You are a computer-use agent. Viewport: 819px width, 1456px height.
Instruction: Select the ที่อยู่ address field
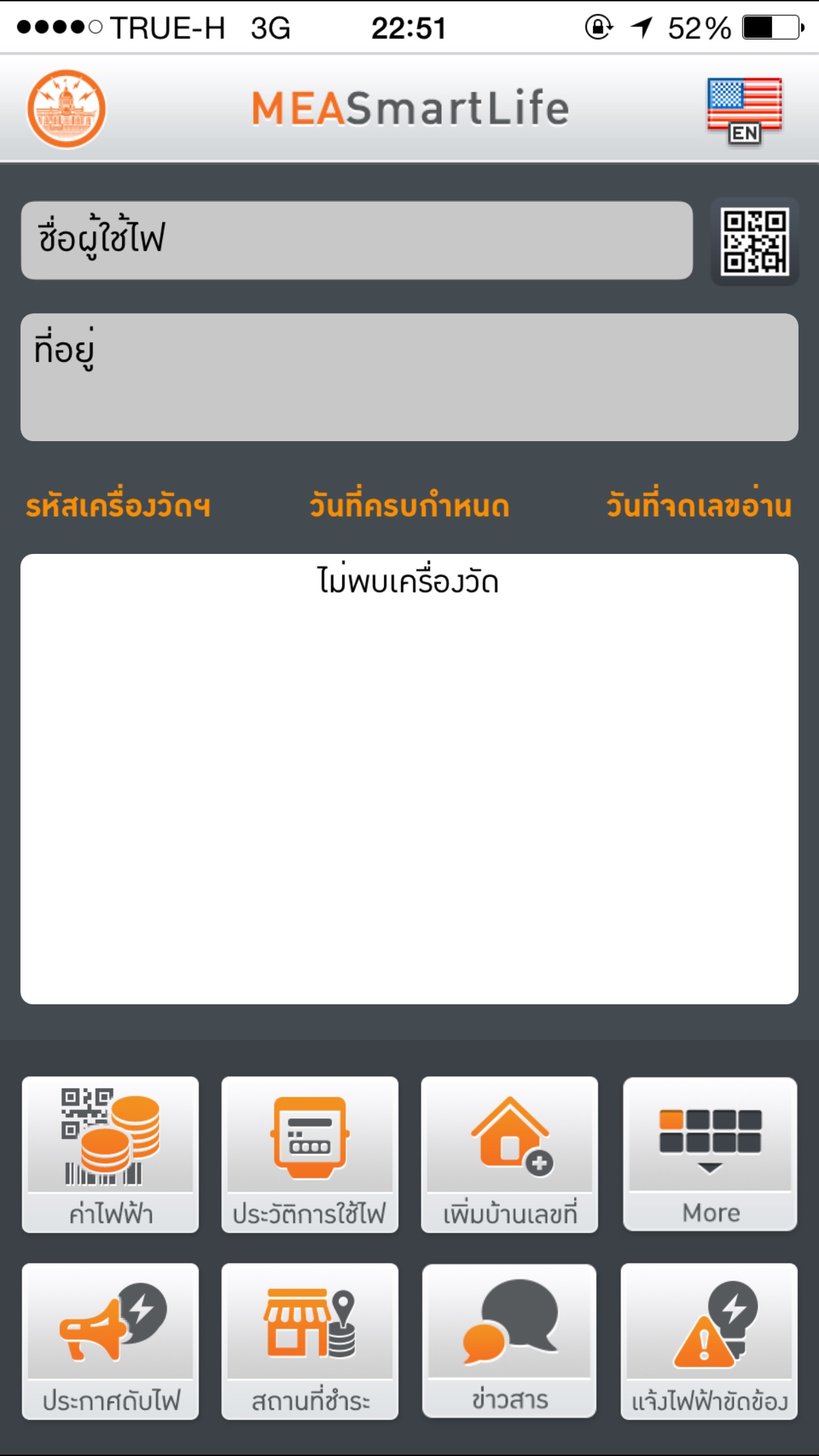pos(409,377)
